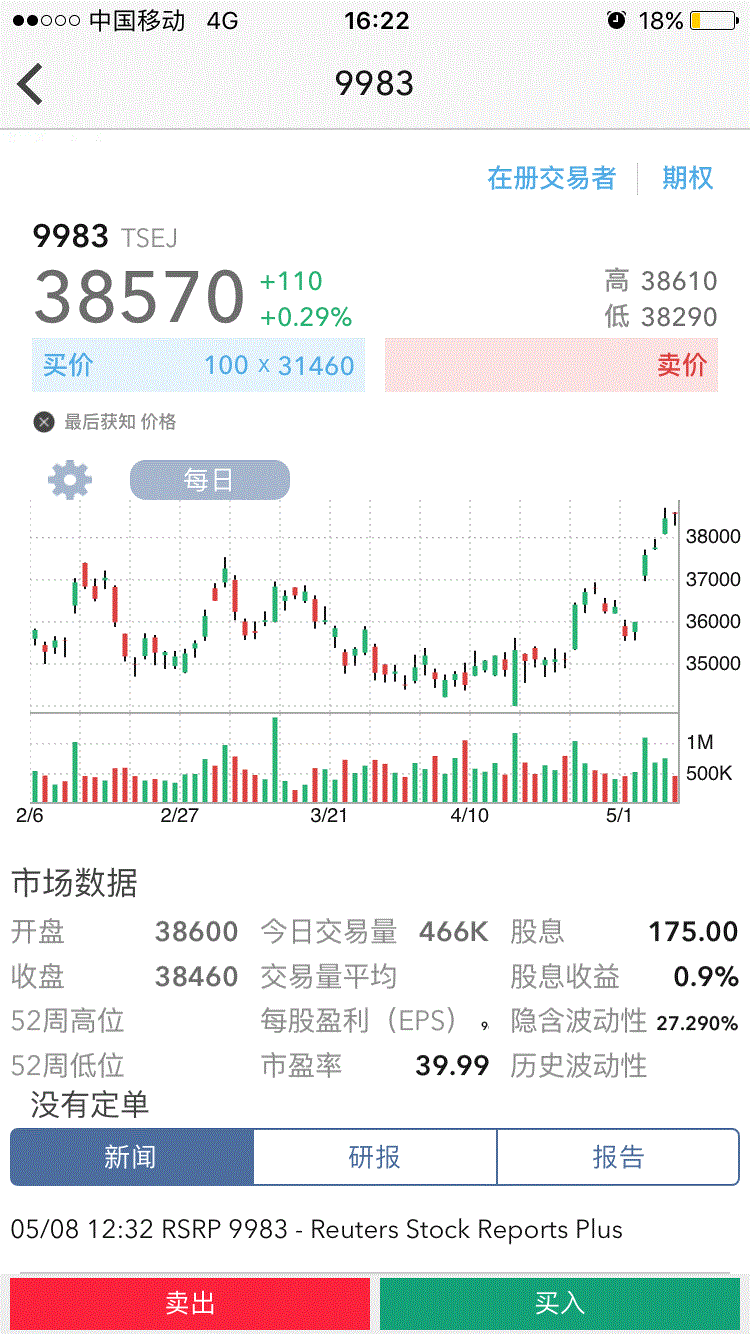Viewport: 750px width, 1334px height.
Task: Switch to the 新闻 tab
Action: (x=132, y=1157)
